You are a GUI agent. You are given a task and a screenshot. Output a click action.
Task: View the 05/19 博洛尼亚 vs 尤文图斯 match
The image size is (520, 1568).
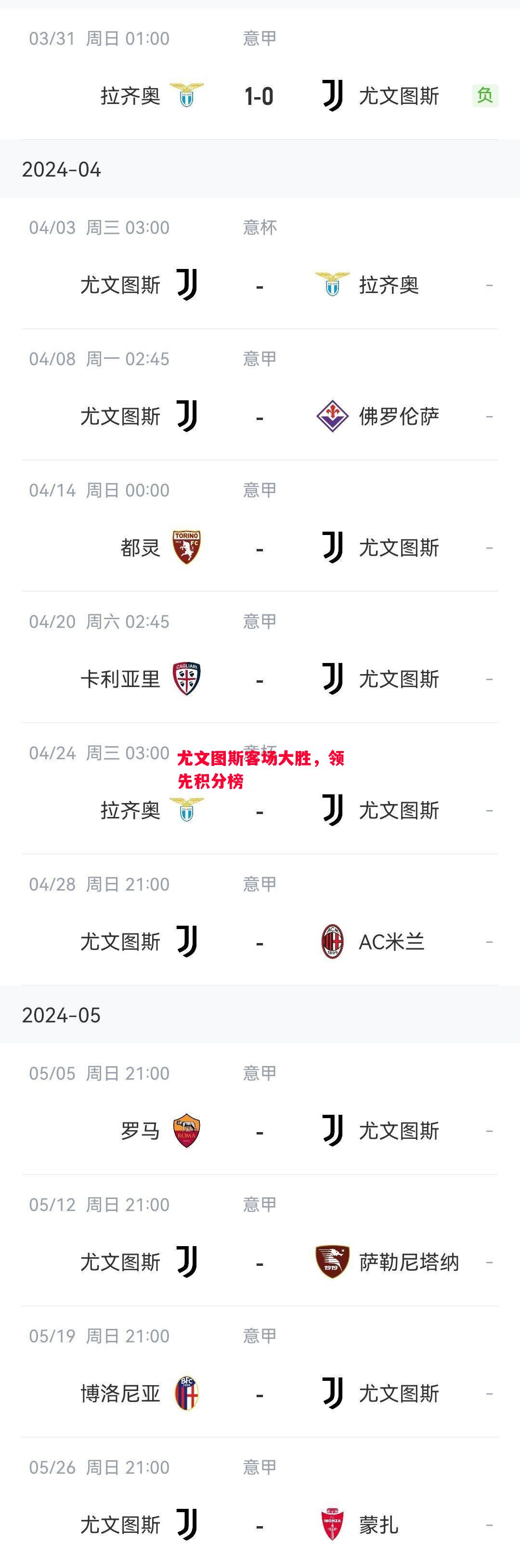260,1393
